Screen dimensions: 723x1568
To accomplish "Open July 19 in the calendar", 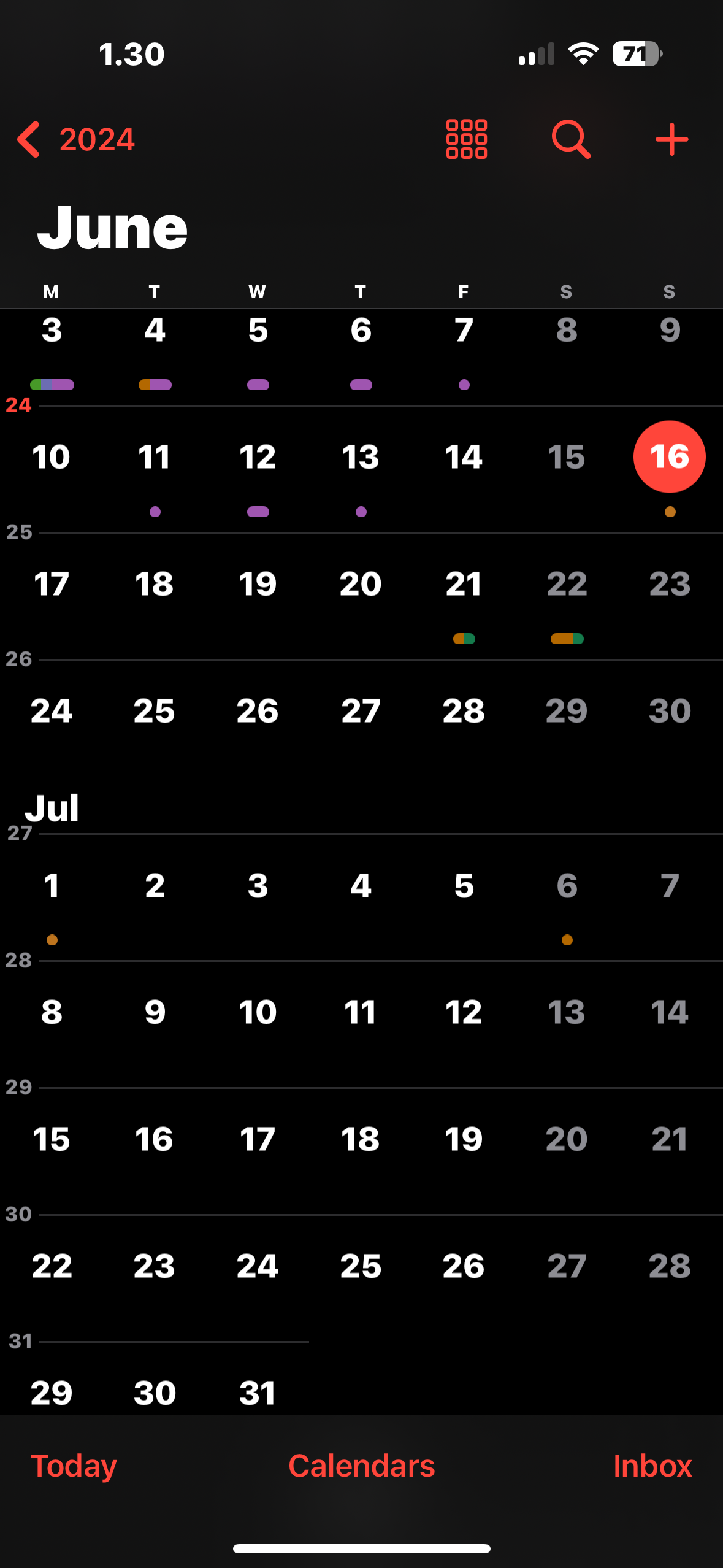I will (464, 1139).
